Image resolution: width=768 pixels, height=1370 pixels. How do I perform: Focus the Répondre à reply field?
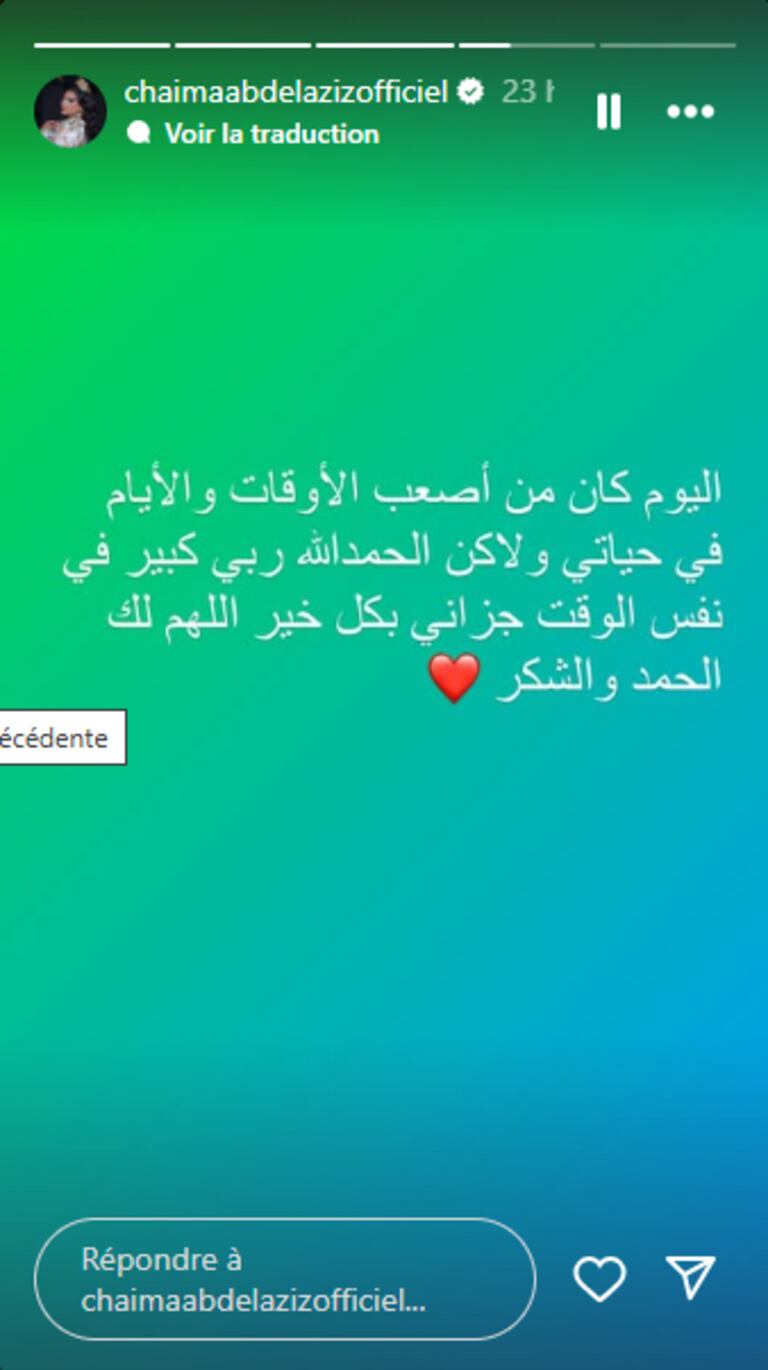[x=285, y=1279]
